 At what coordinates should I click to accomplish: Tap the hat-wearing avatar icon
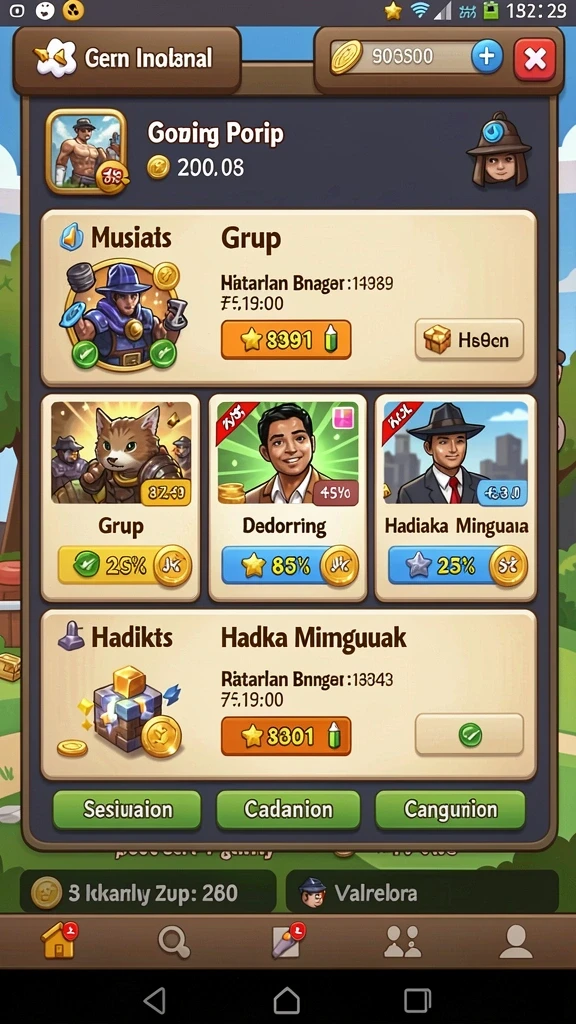498,150
